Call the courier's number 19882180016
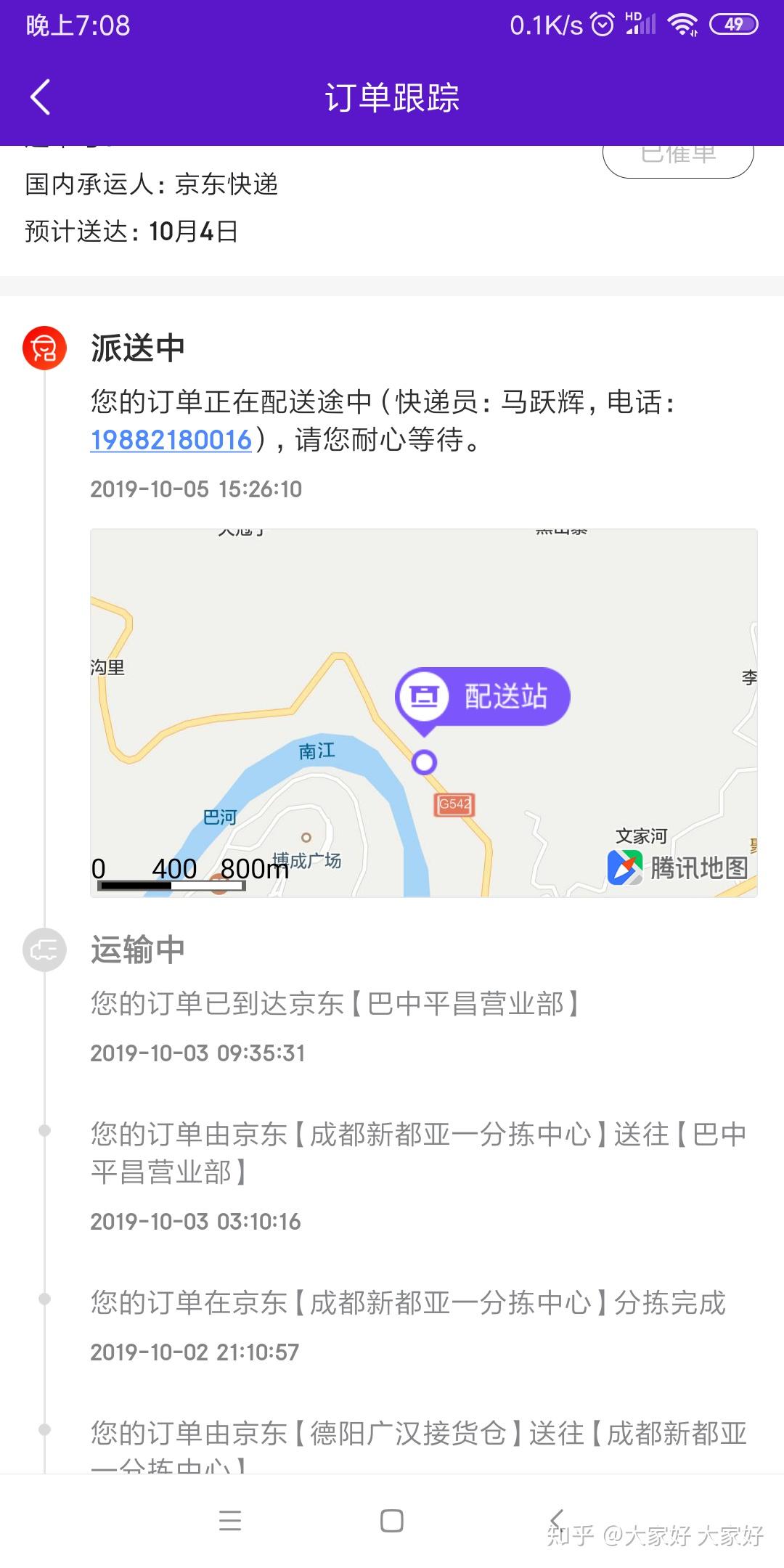This screenshot has width=784, height=1568. (171, 440)
